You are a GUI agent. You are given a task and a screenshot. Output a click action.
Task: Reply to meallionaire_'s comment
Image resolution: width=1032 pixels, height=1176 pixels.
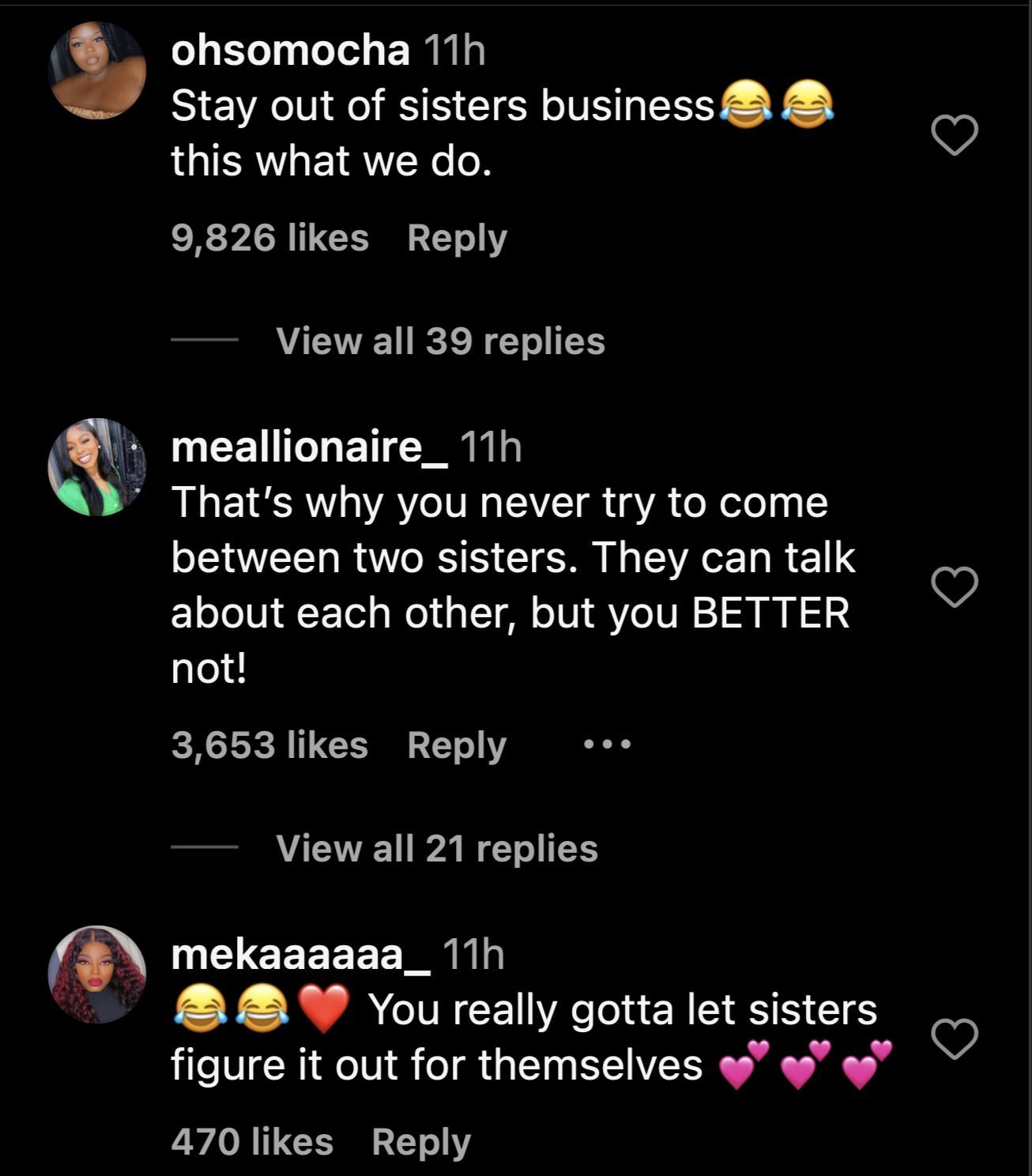[x=457, y=745]
